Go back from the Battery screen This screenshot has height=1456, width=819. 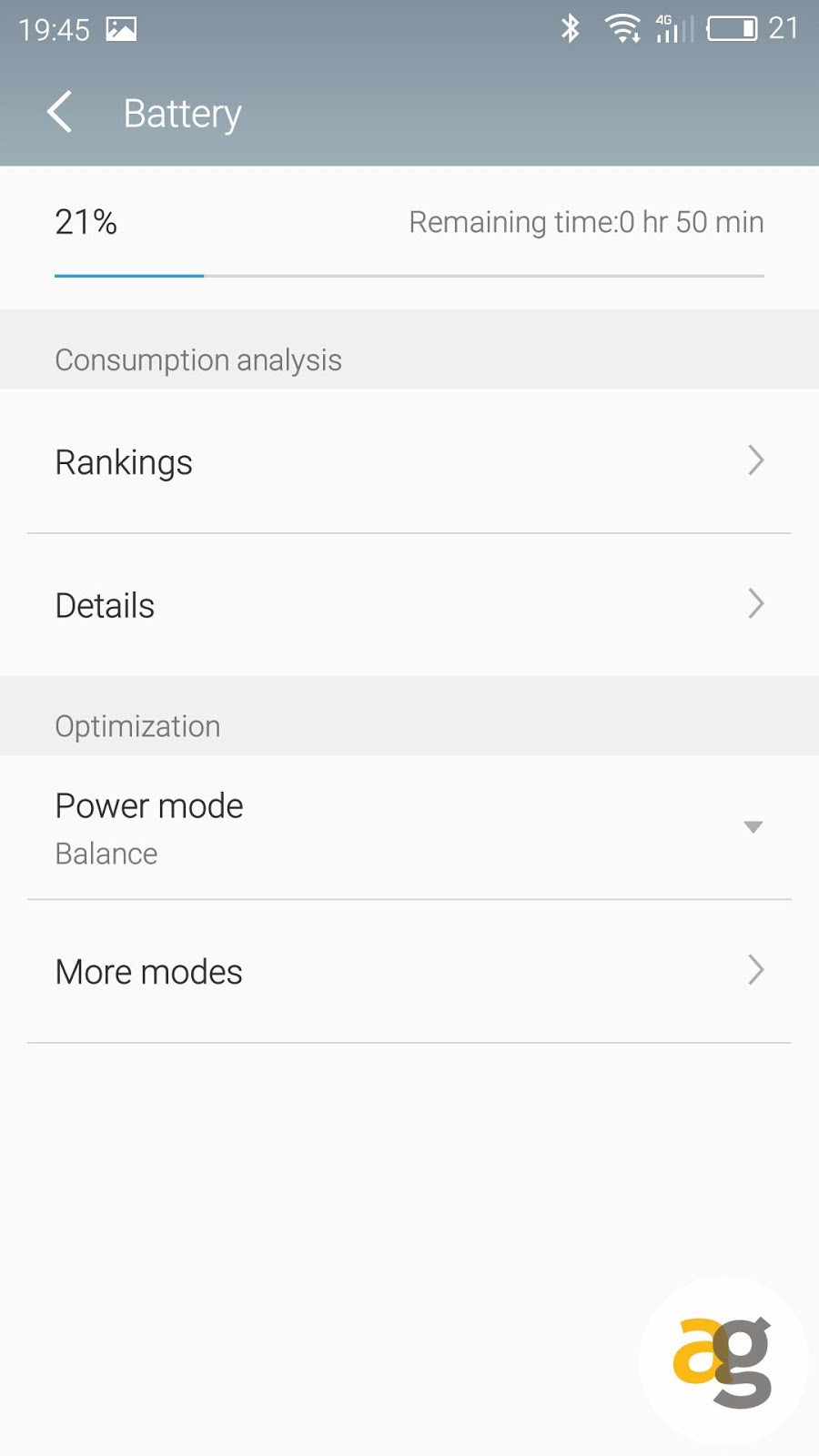(60, 113)
